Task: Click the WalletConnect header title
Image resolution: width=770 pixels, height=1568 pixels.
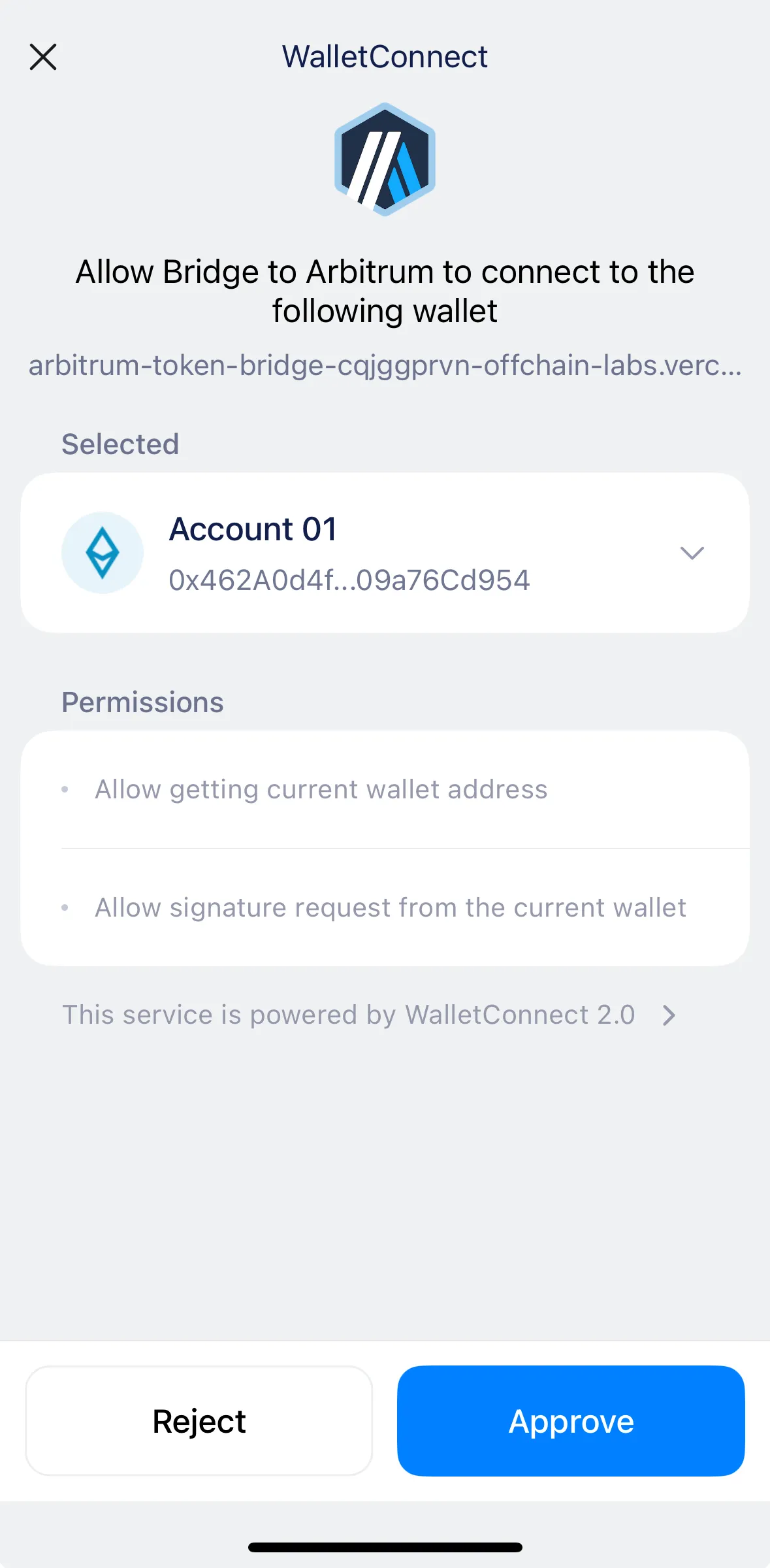Action: point(385,57)
